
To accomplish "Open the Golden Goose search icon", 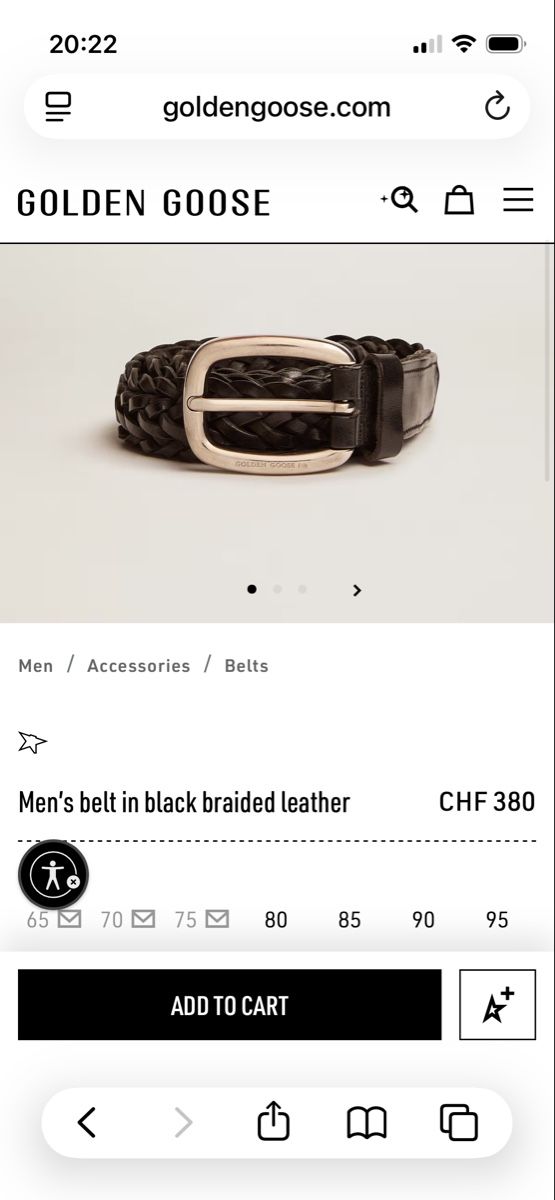I will pos(400,199).
